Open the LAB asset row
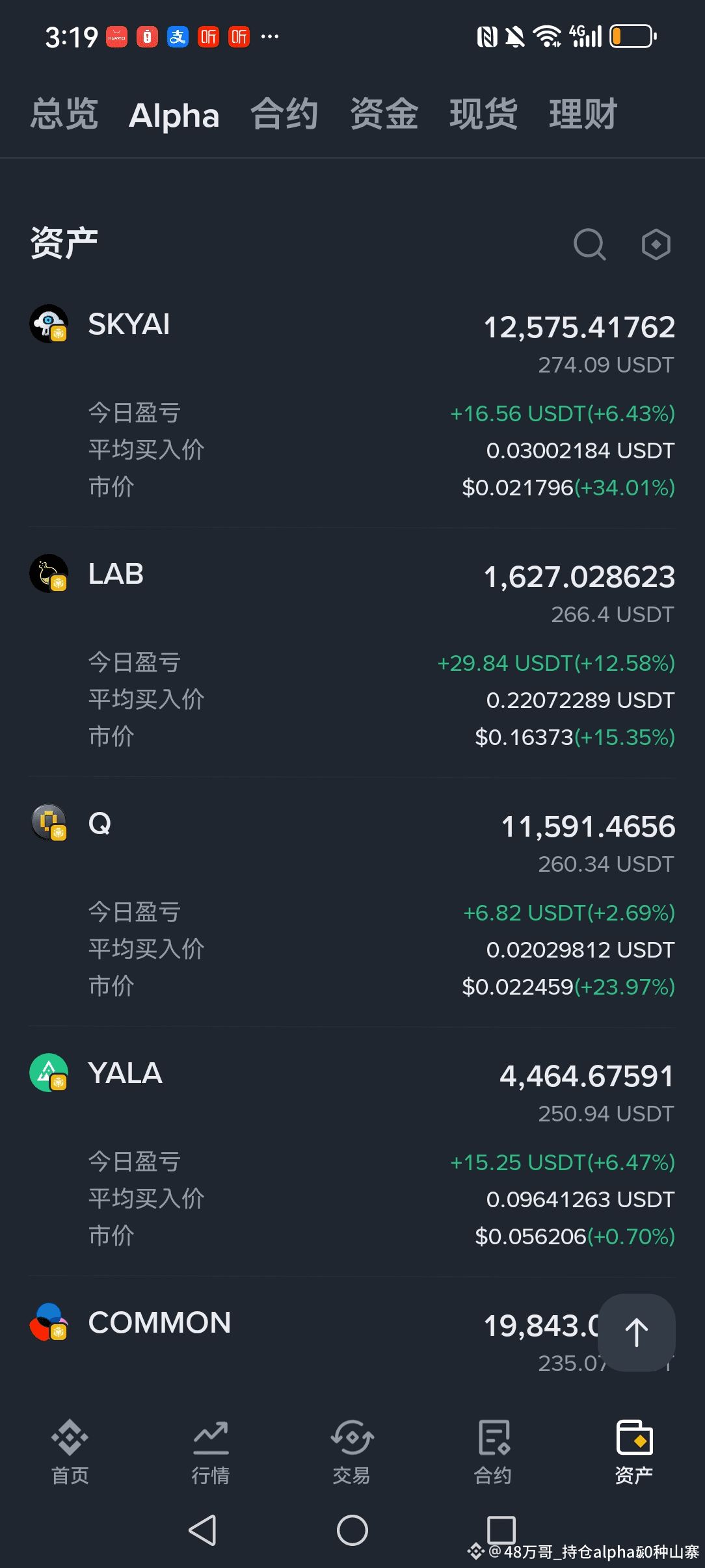705x1568 pixels. [x=116, y=574]
